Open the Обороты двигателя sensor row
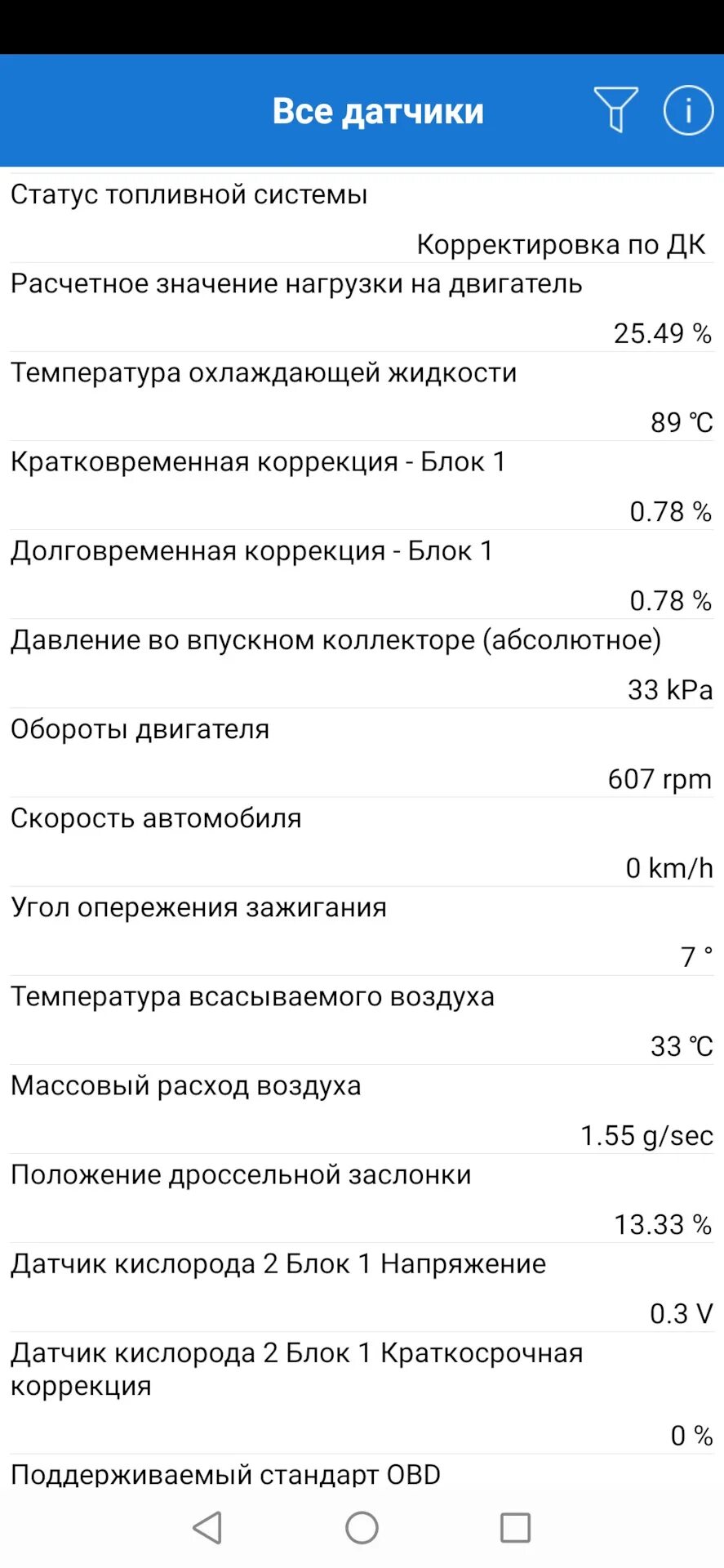This screenshot has height=1568, width=724. pyautogui.click(x=362, y=753)
